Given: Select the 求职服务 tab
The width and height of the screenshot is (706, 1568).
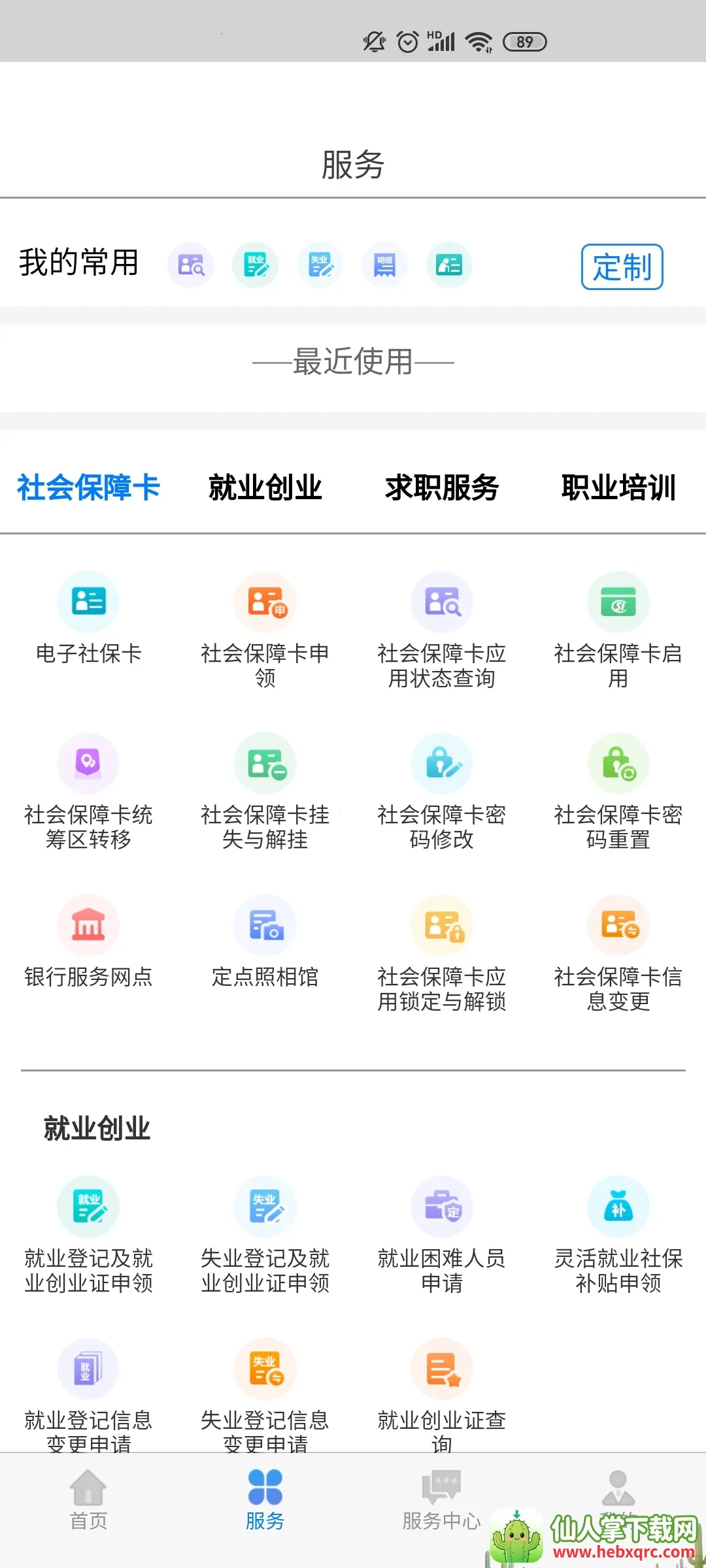Looking at the screenshot, I should (442, 487).
